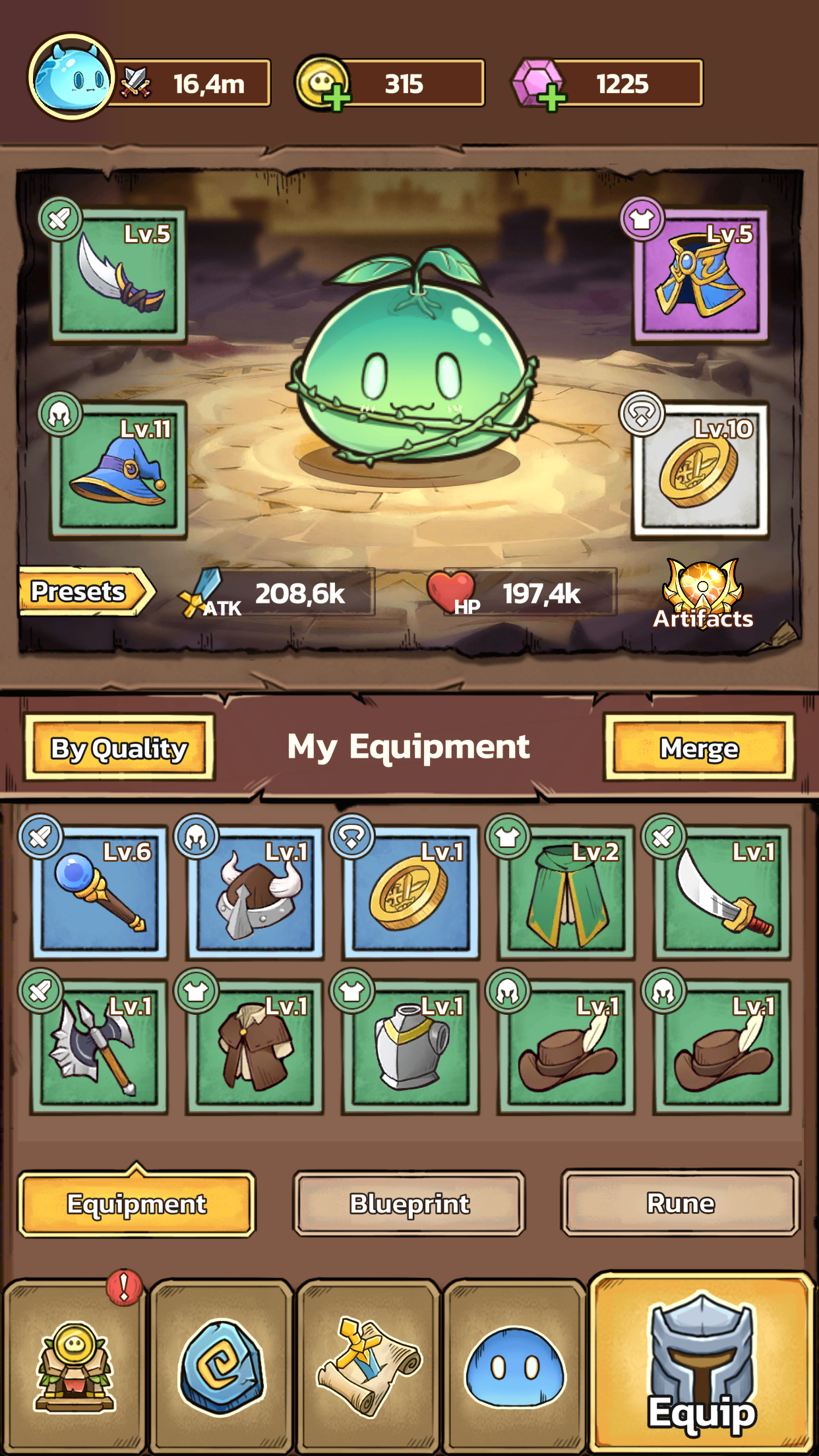Switch to the Blueprint tab
This screenshot has width=819, height=1456.
pos(409,1203)
